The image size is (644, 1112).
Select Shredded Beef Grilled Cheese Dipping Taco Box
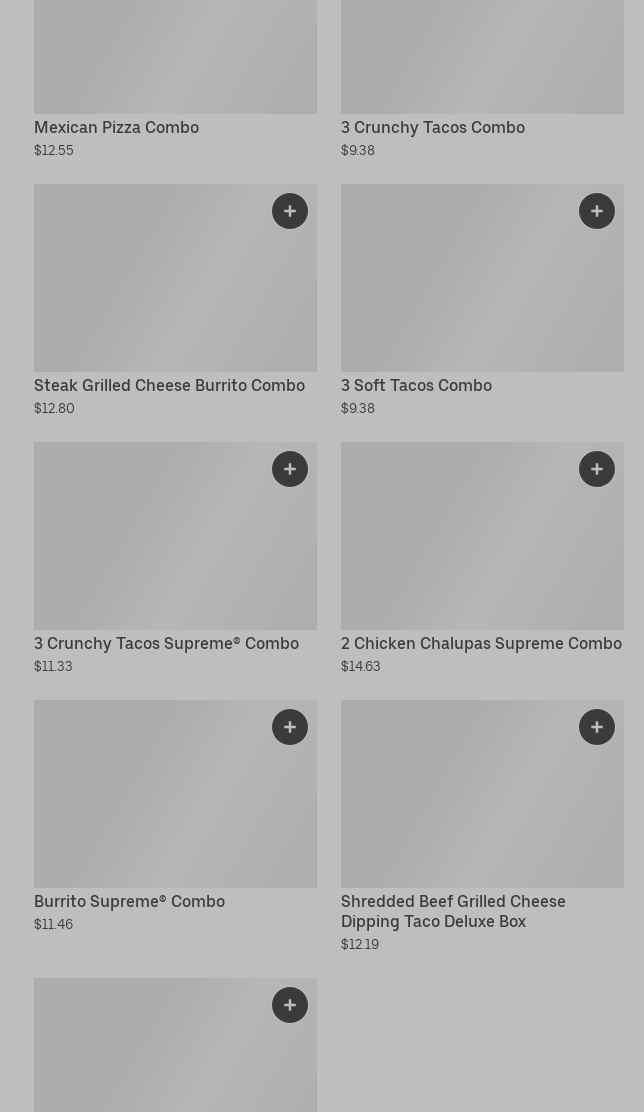coord(453,911)
